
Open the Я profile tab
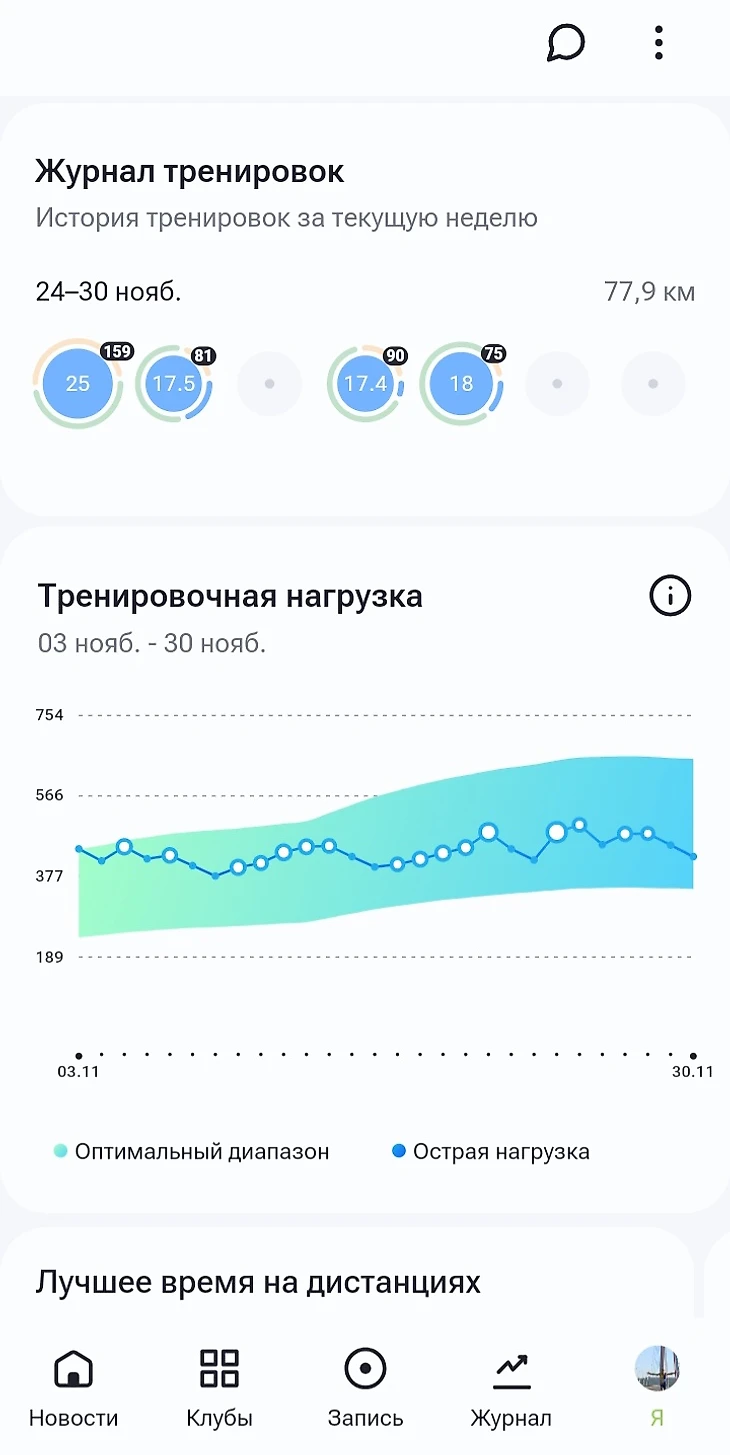[657, 1387]
